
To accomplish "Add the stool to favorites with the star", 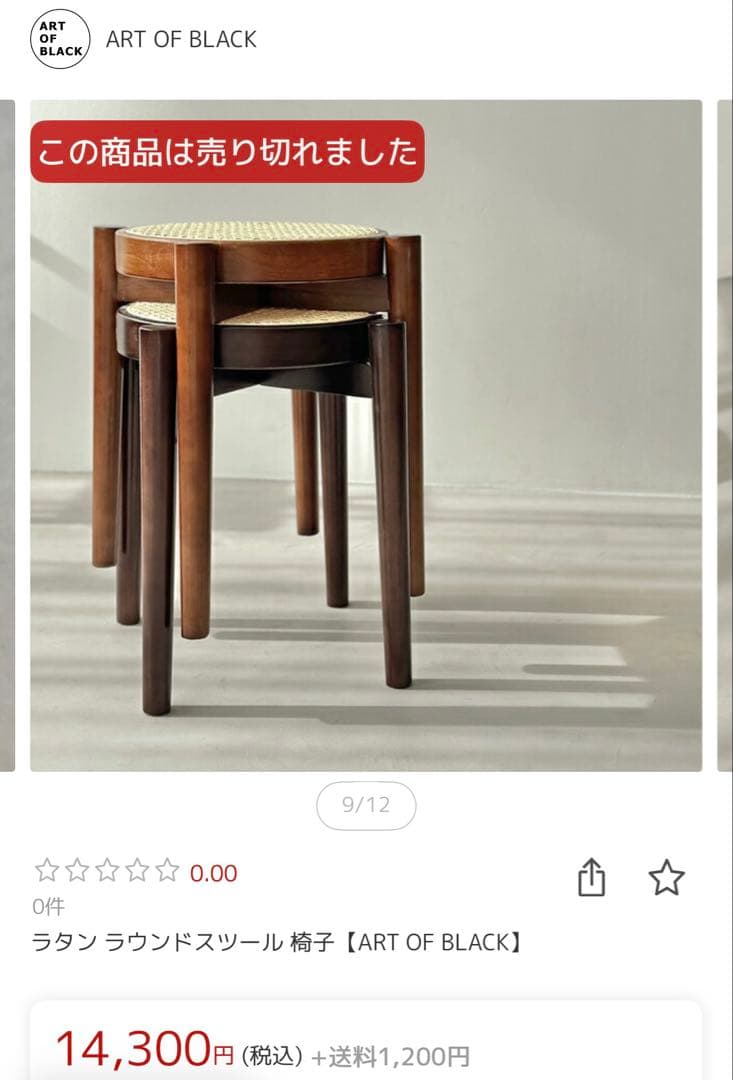I will point(666,878).
